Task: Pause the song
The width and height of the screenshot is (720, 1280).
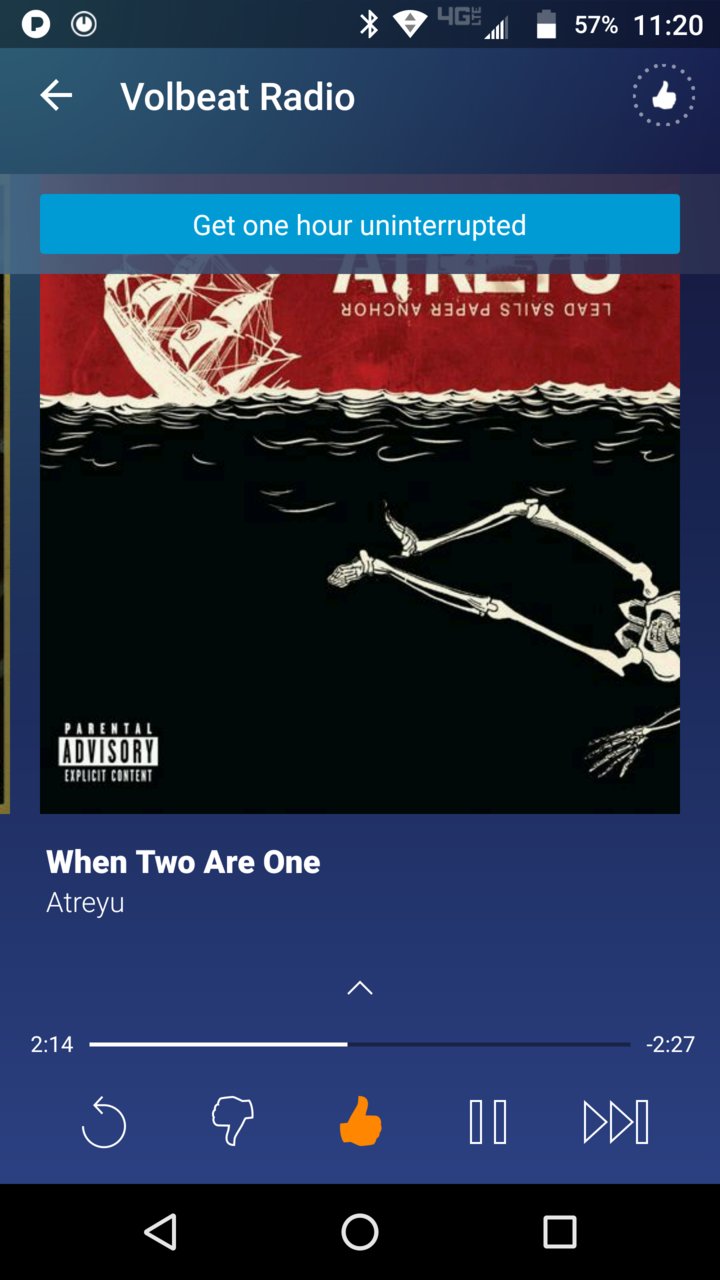Action: 488,1122
